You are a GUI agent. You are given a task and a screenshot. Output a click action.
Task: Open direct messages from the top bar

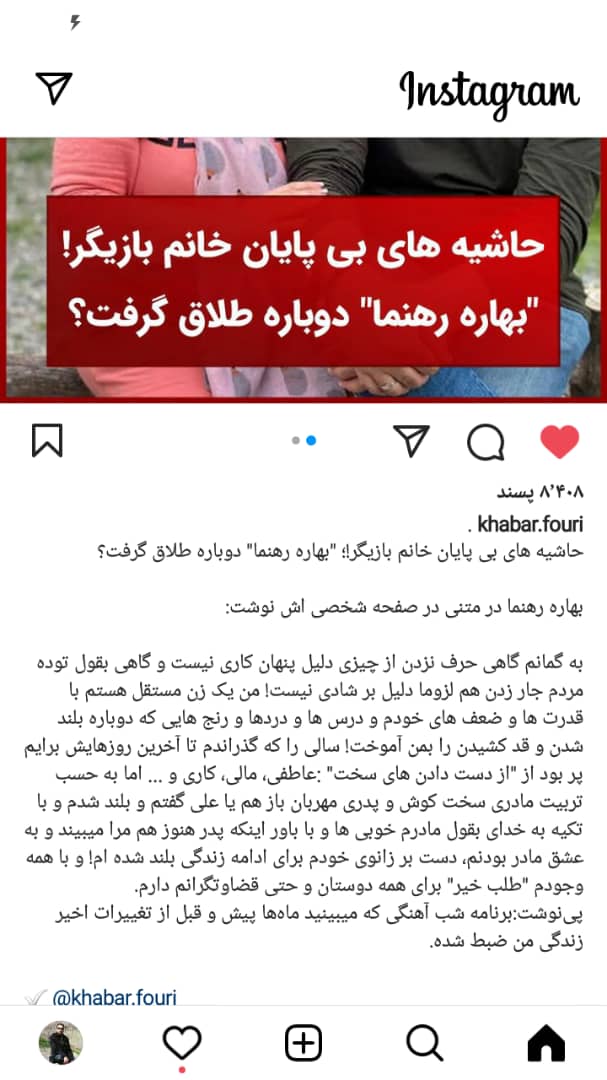(x=54, y=88)
